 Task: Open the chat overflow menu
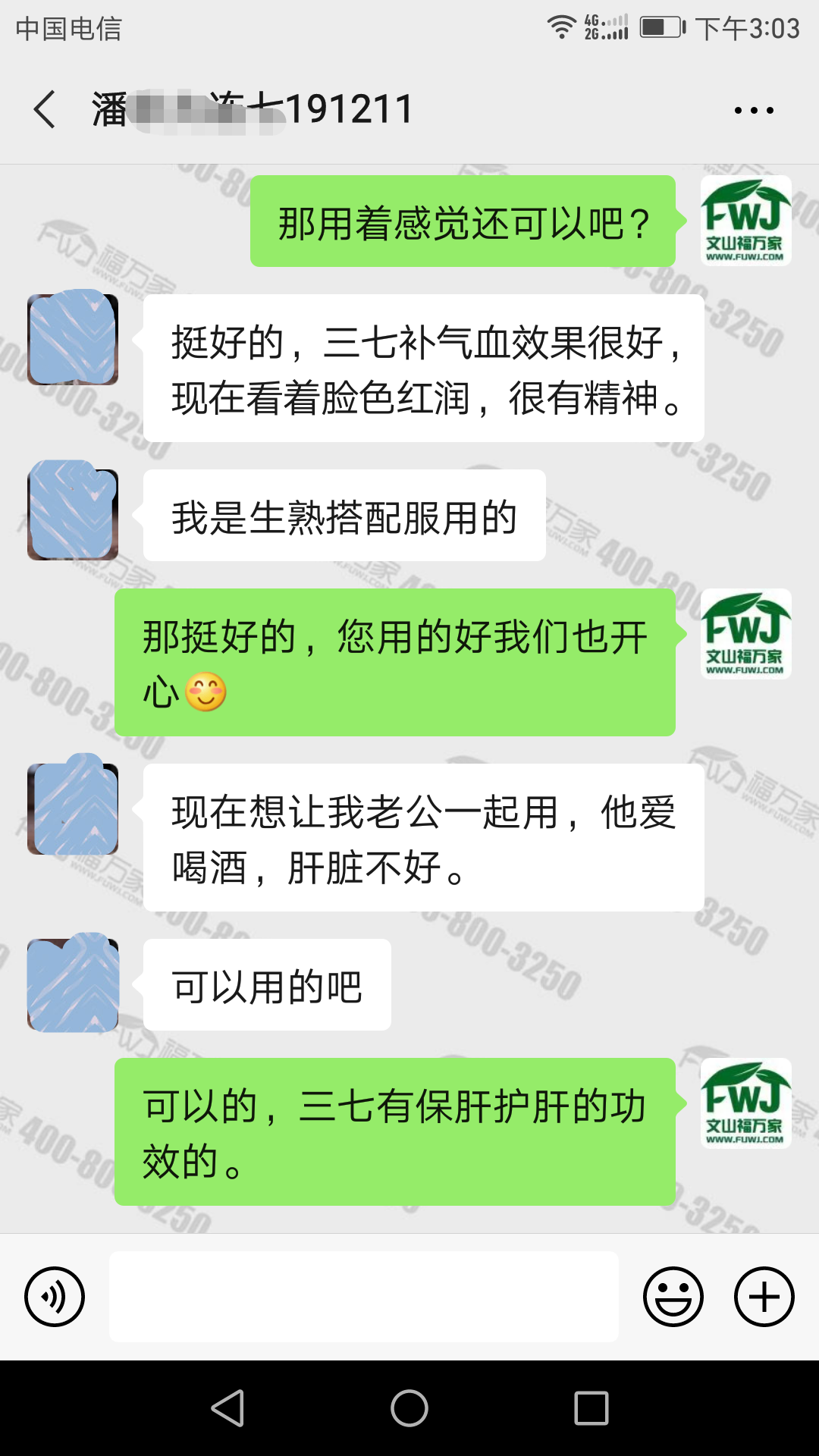(753, 110)
